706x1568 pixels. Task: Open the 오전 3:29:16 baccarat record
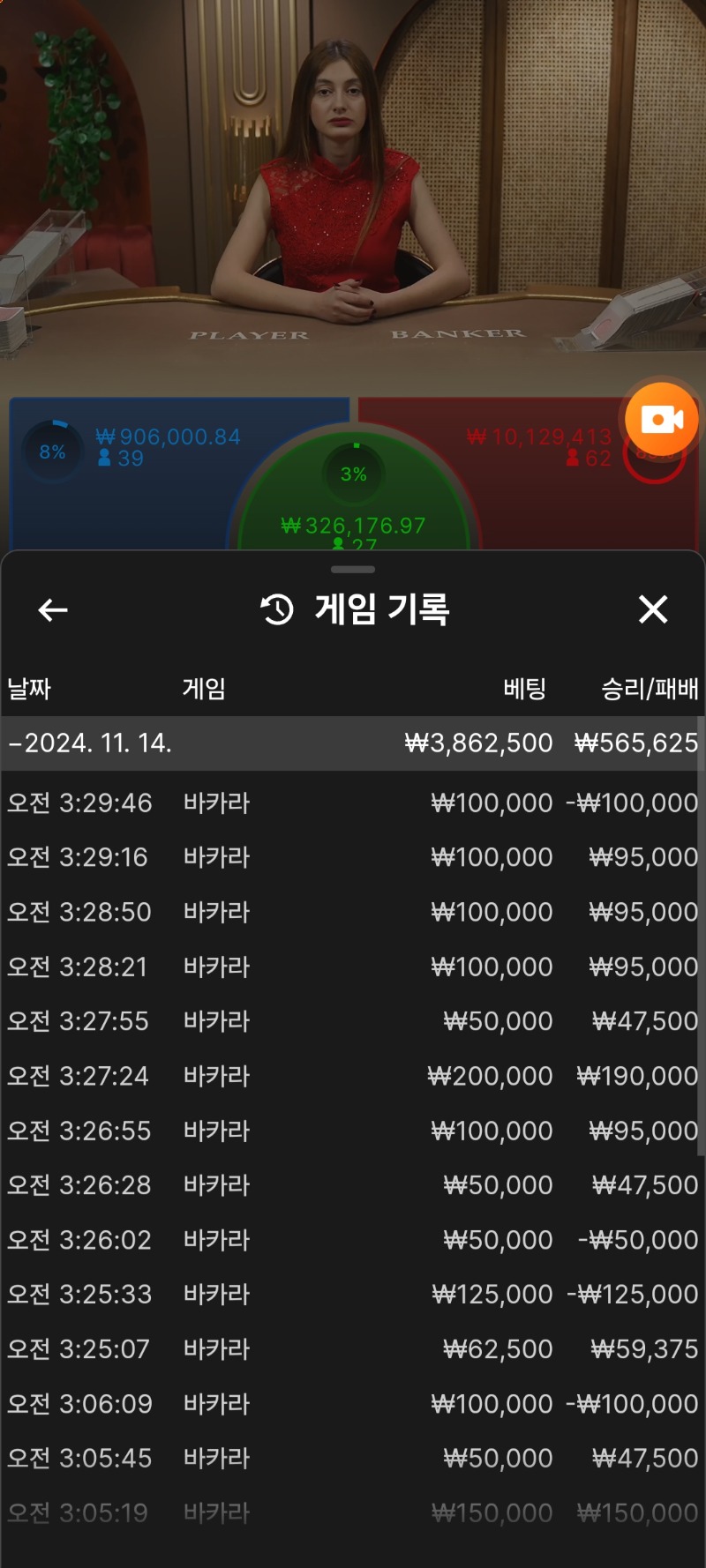pyautogui.click(x=351, y=857)
